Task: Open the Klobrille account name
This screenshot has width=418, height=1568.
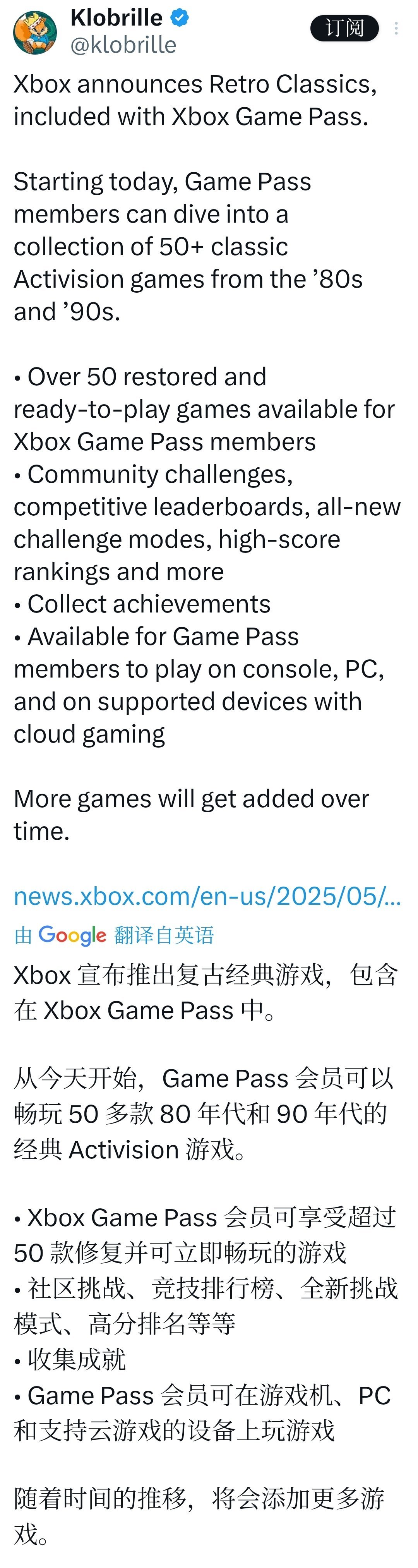Action: point(116,18)
